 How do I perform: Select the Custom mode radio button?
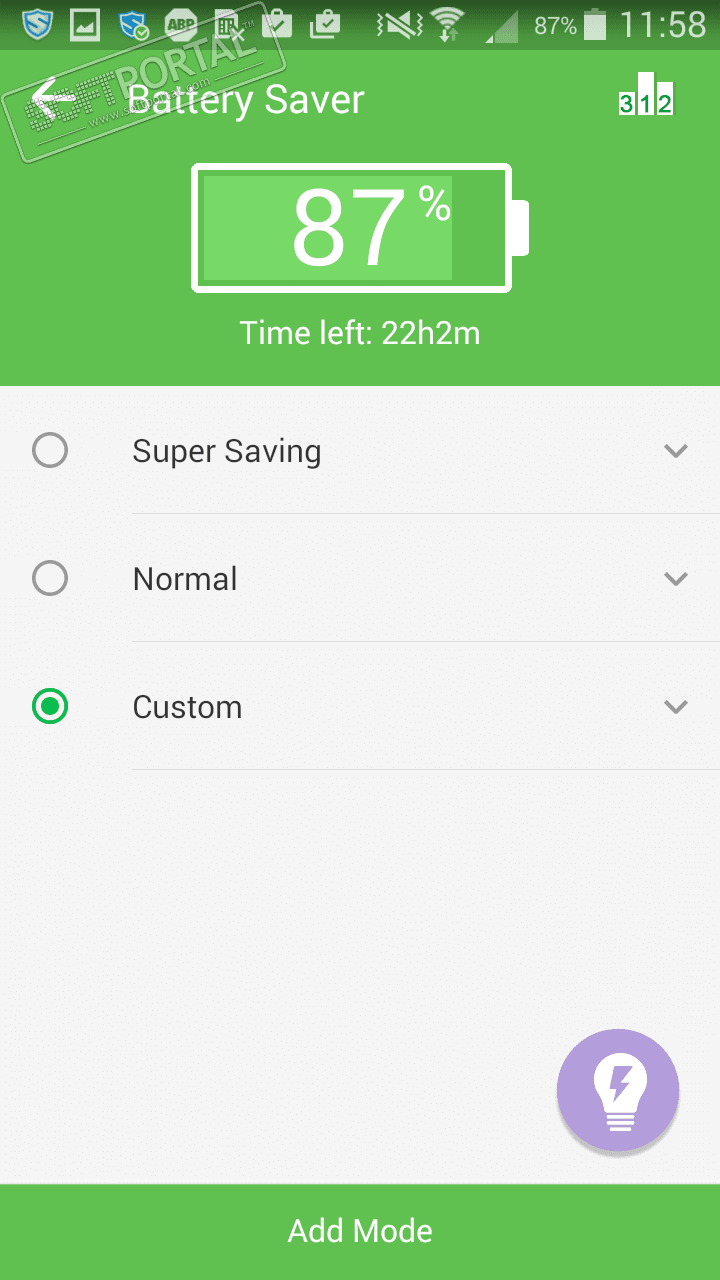(50, 707)
